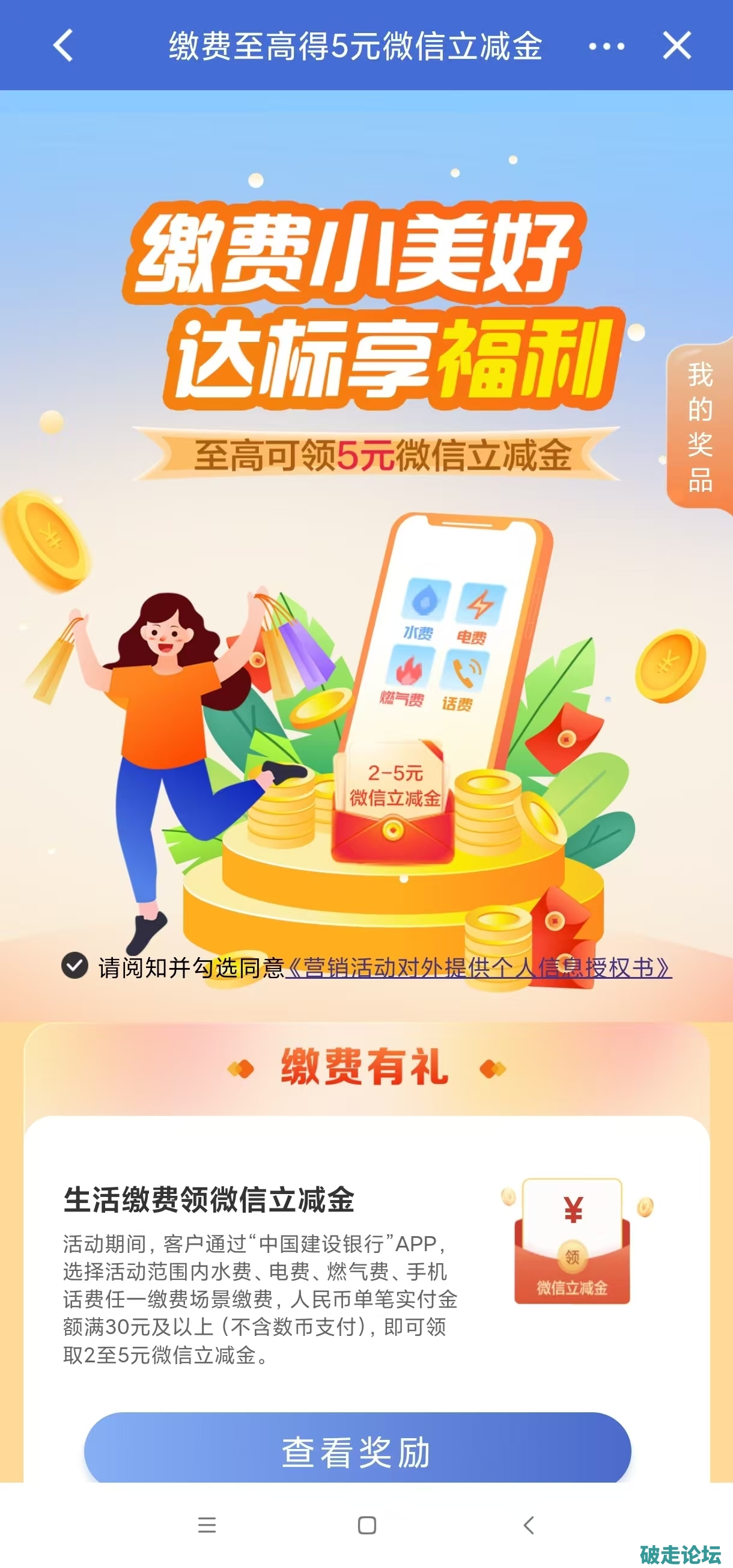Close this activity page

click(677, 46)
